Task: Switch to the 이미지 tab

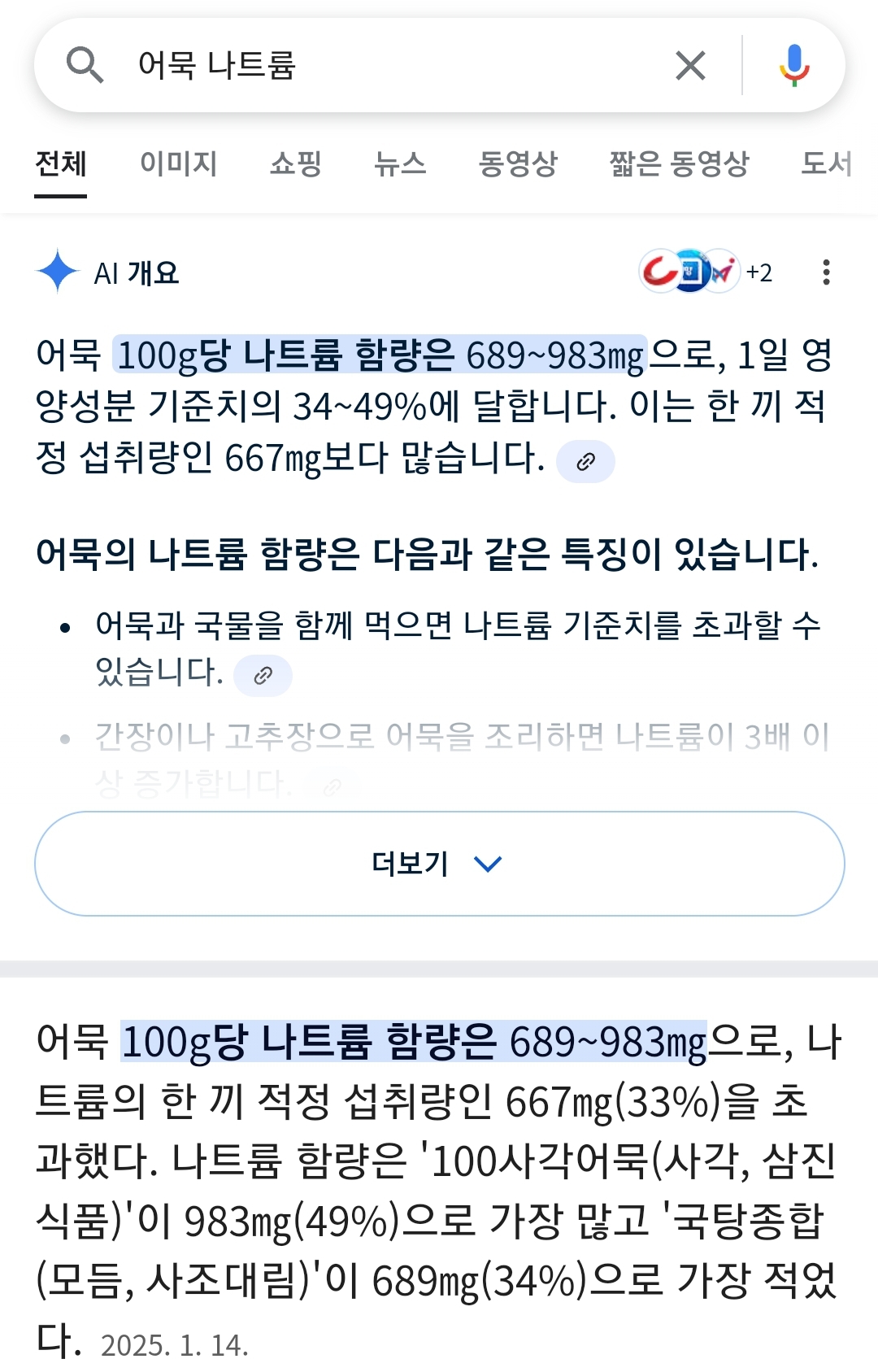Action: (x=178, y=163)
